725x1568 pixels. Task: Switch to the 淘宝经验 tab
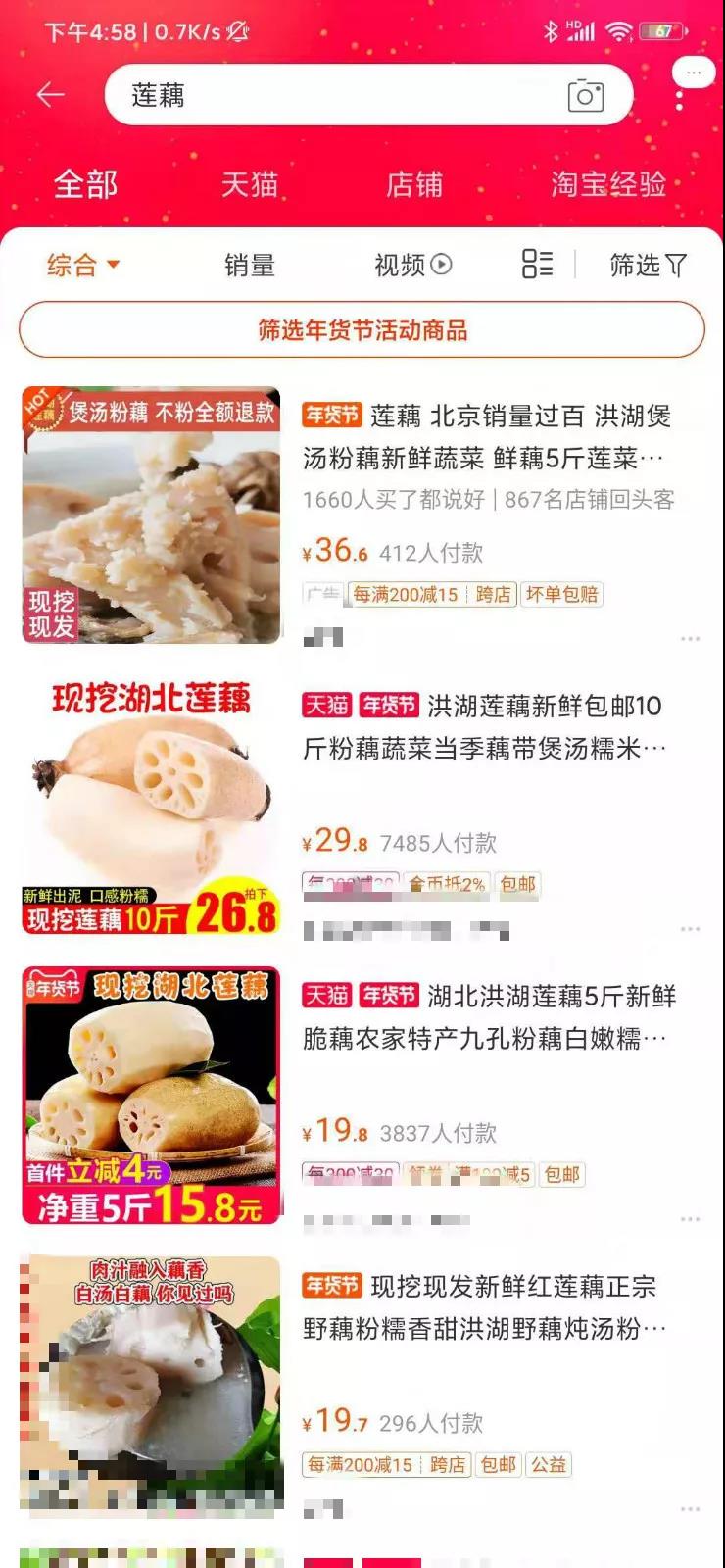click(x=607, y=184)
